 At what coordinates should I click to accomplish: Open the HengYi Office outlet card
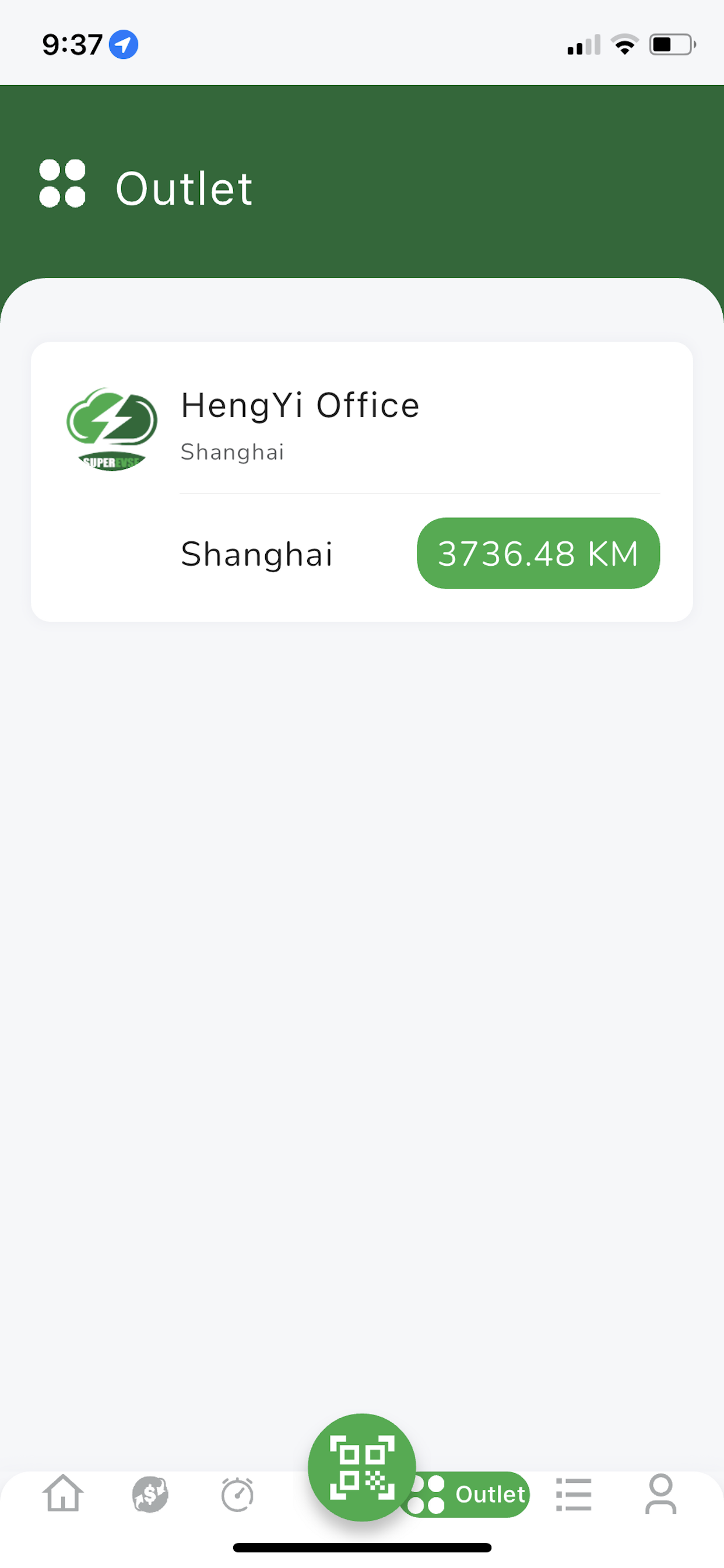coord(361,481)
